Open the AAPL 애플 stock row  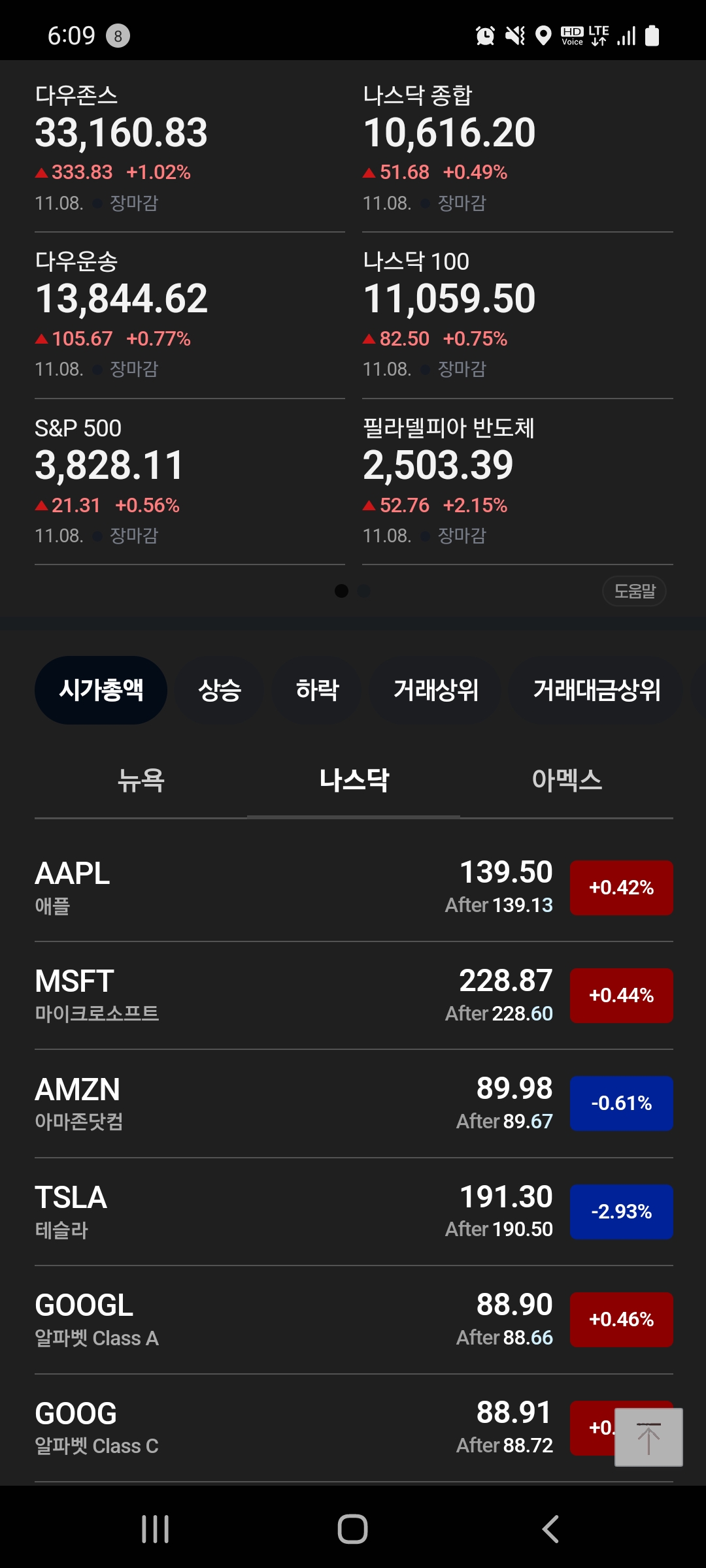[x=354, y=888]
